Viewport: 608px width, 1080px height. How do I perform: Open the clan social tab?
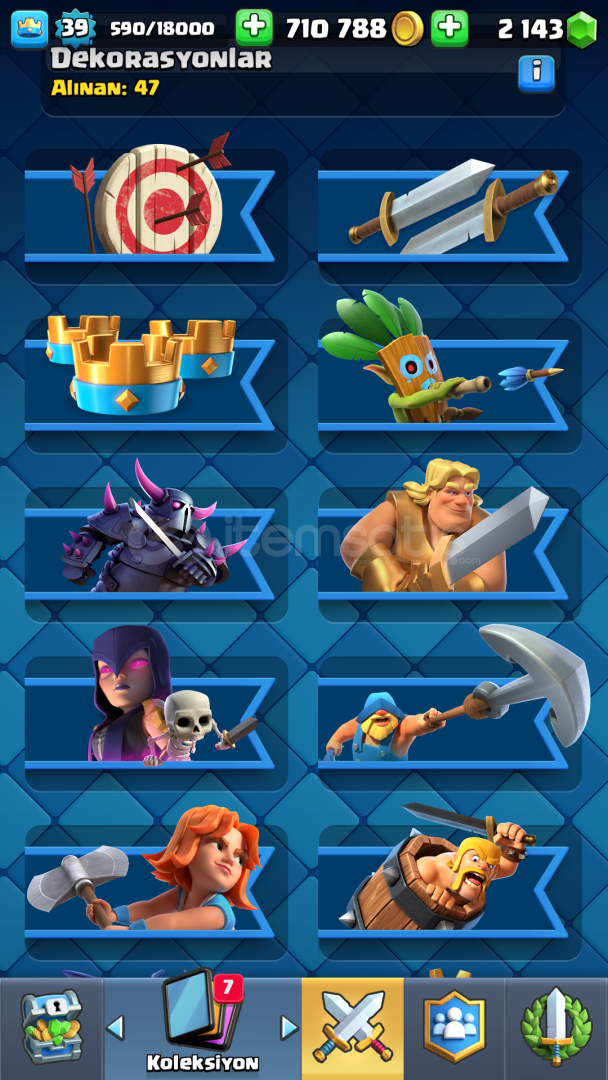tap(454, 1028)
